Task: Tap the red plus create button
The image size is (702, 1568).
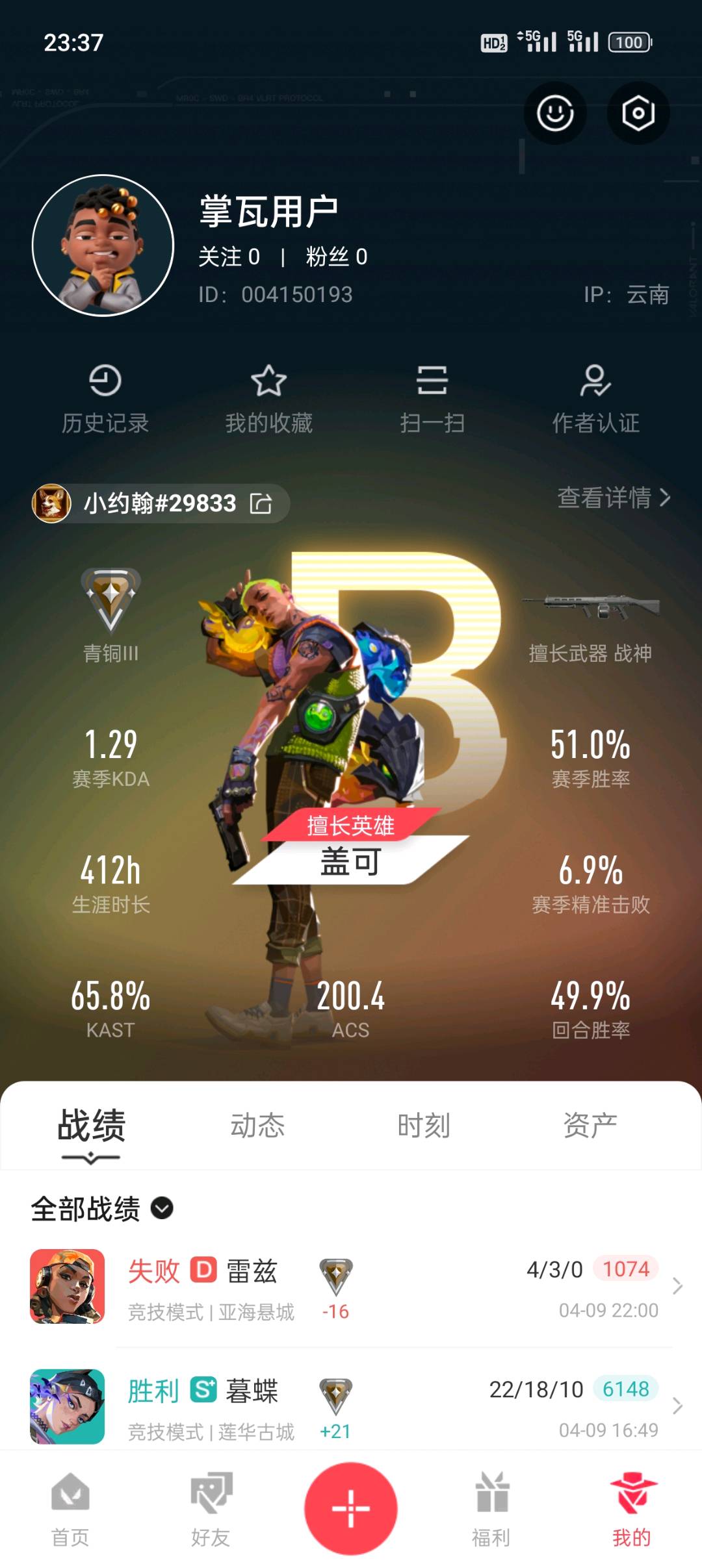Action: click(351, 1508)
